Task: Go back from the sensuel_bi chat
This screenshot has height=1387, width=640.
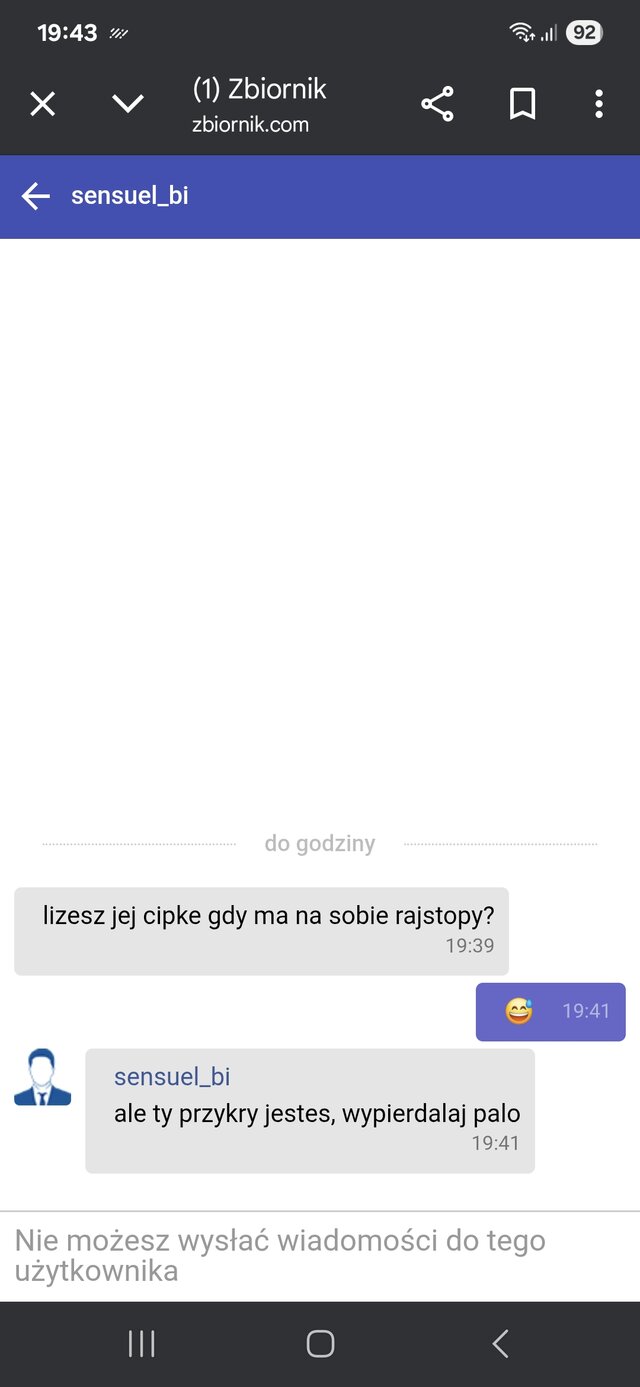Action: (36, 196)
